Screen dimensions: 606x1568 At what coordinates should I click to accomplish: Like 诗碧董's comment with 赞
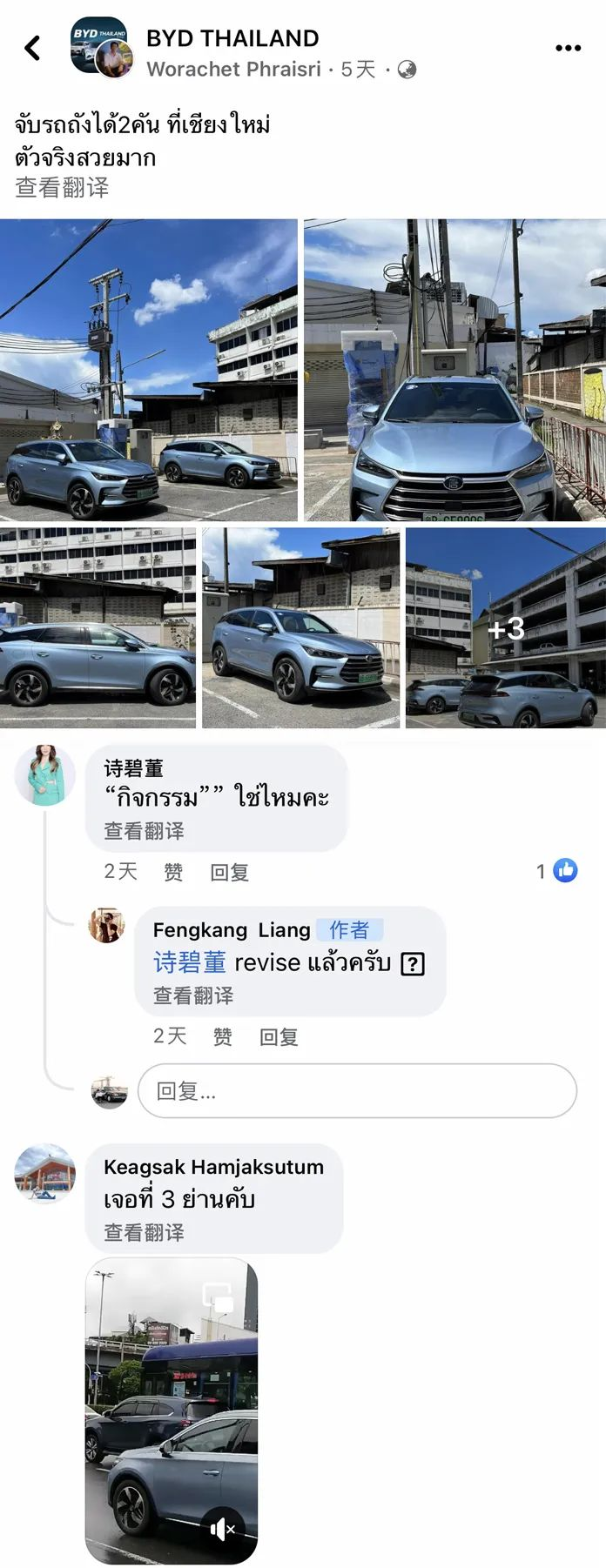pyautogui.click(x=173, y=872)
